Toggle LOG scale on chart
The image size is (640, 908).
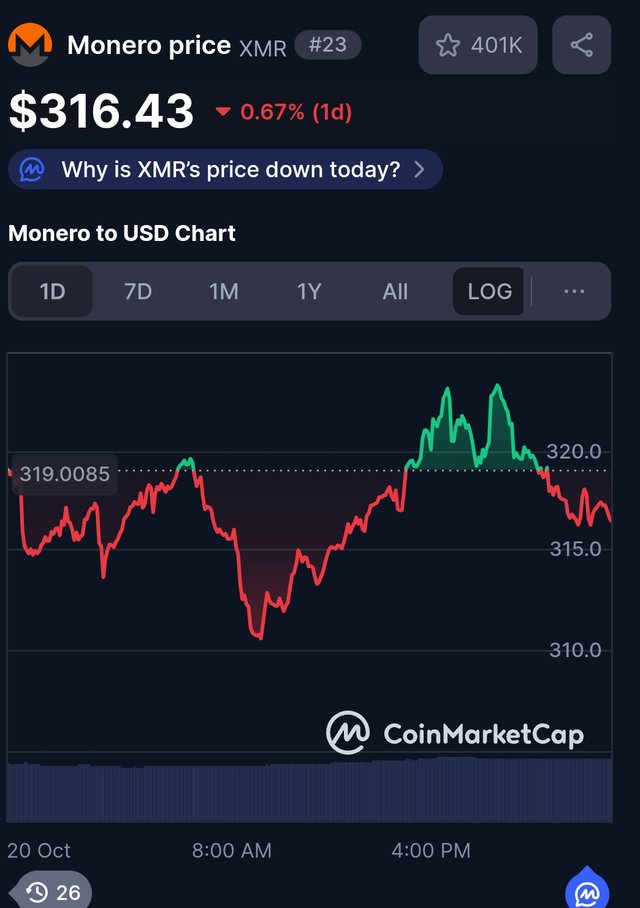pyautogui.click(x=489, y=291)
